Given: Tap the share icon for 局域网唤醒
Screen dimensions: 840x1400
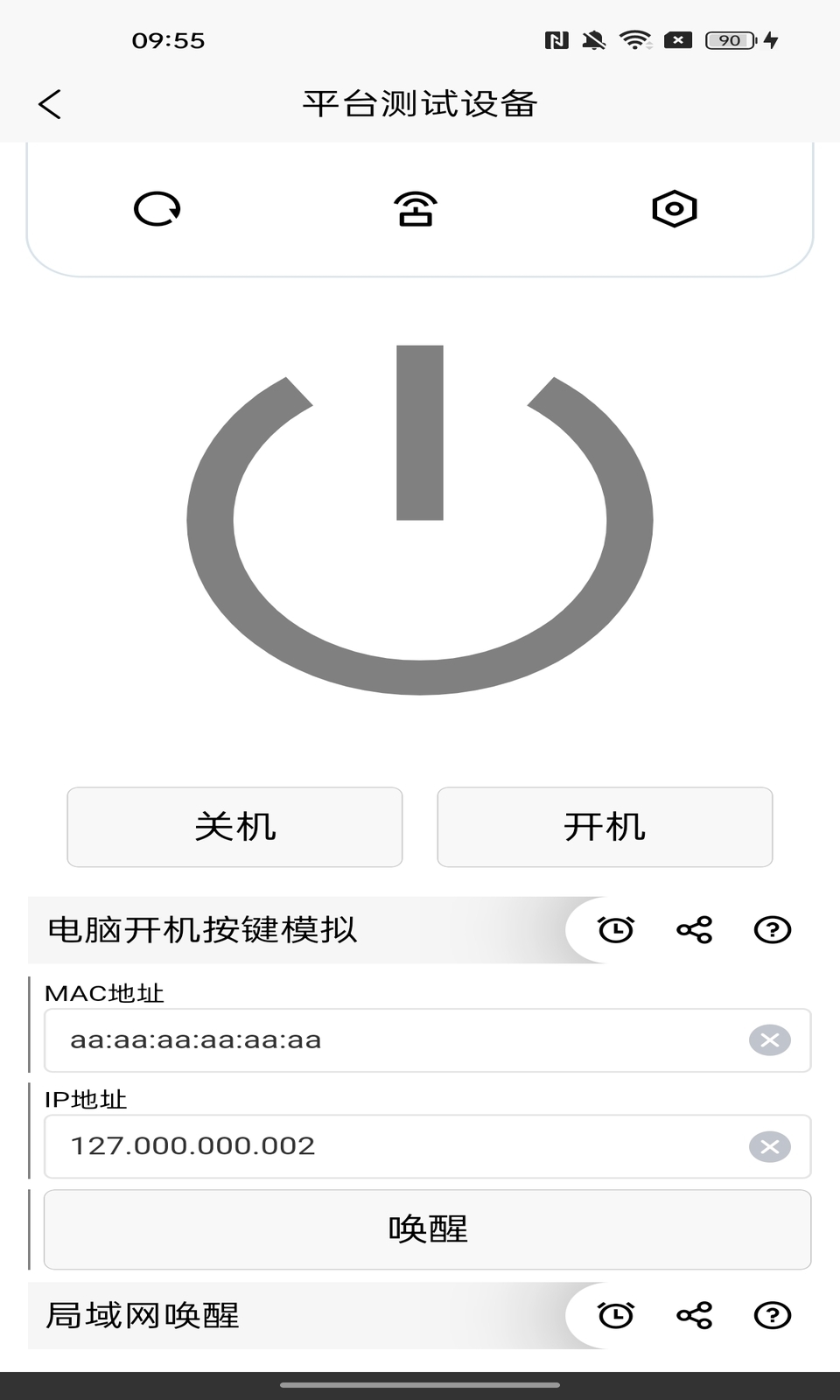Looking at the screenshot, I should tap(693, 1315).
